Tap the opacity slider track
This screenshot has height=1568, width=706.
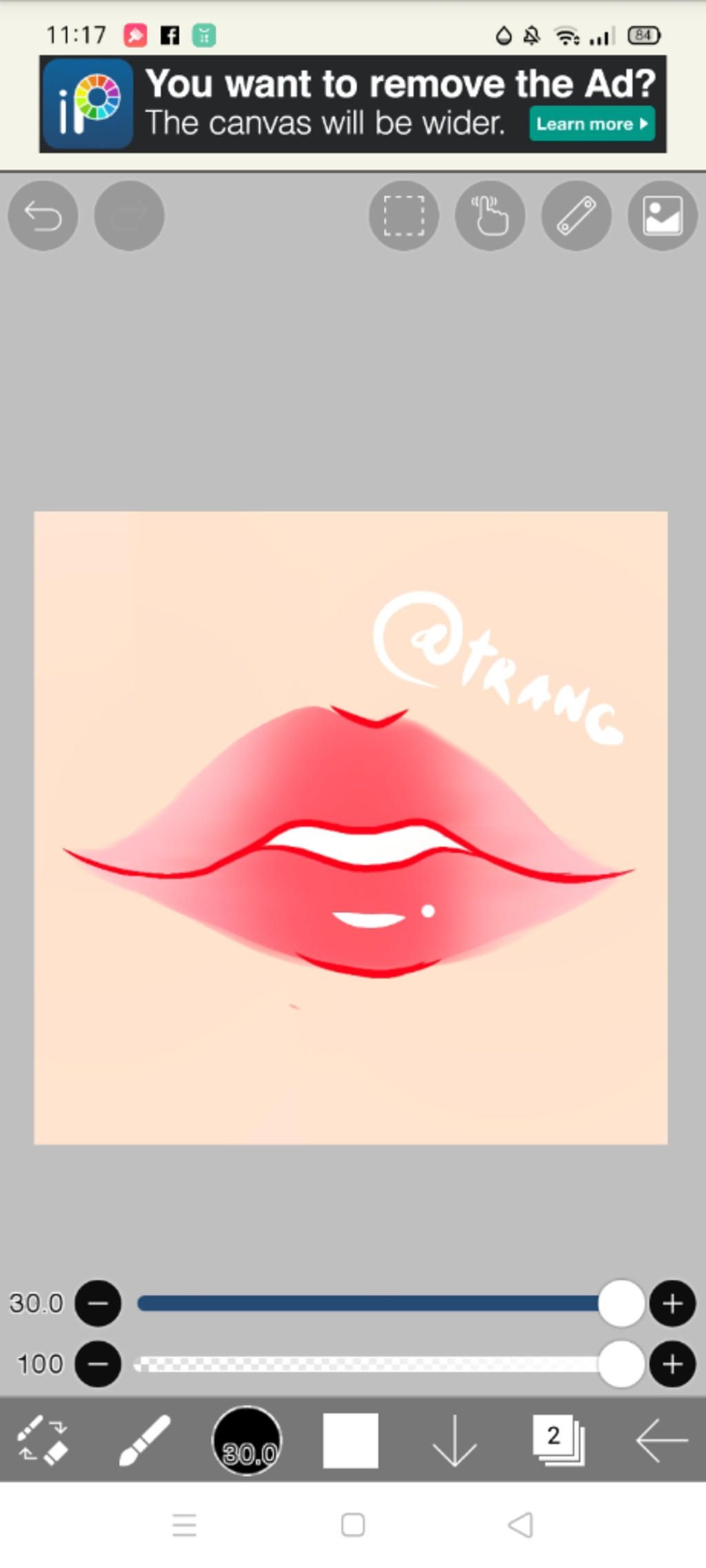(365, 1364)
